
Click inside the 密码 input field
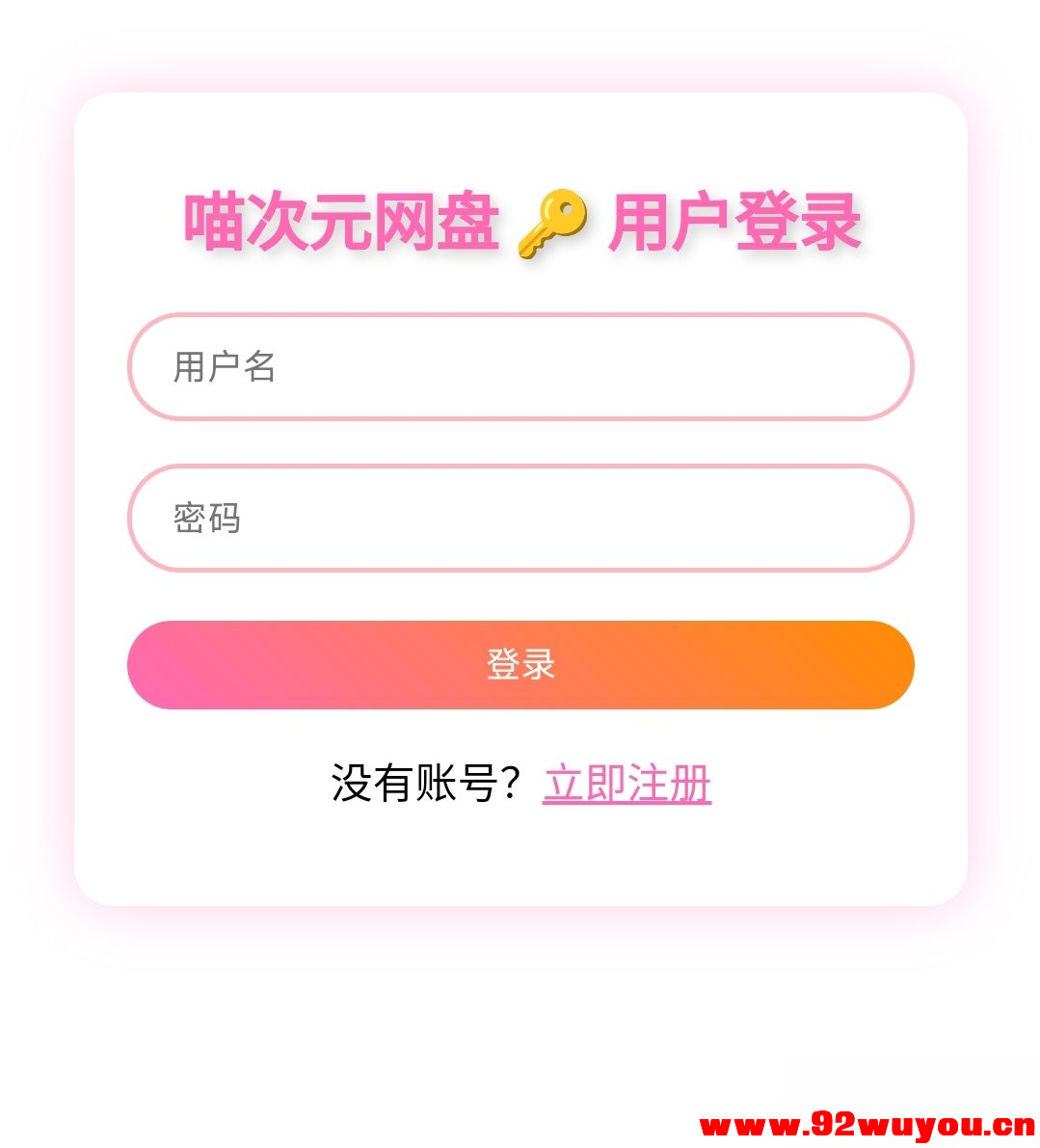(520, 519)
